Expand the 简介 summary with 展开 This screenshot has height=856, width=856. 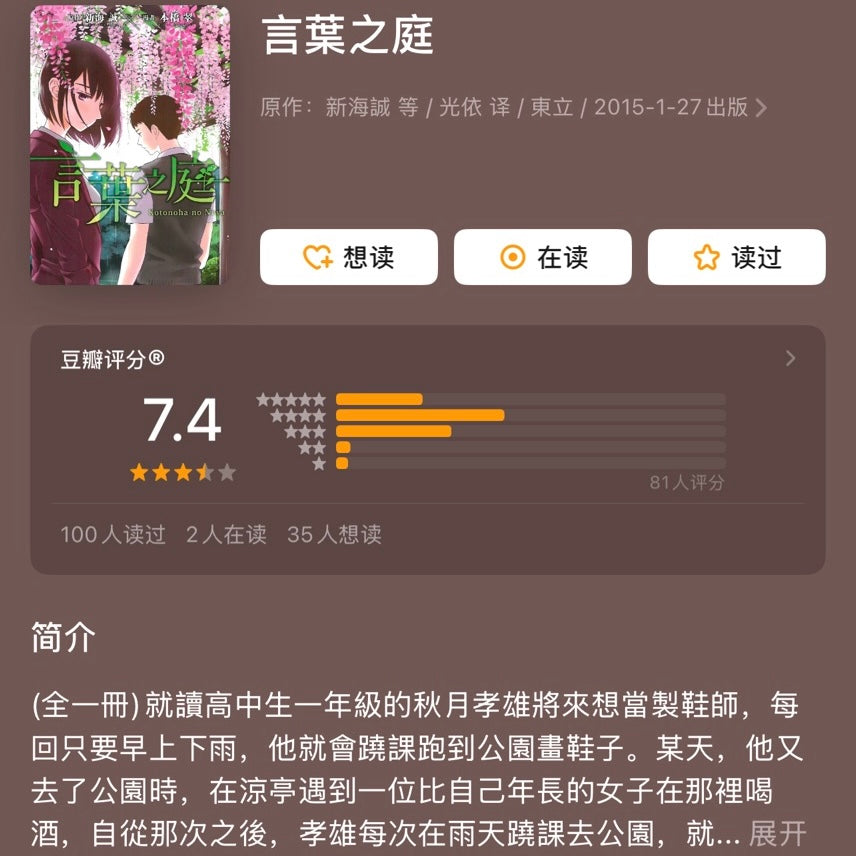[777, 832]
